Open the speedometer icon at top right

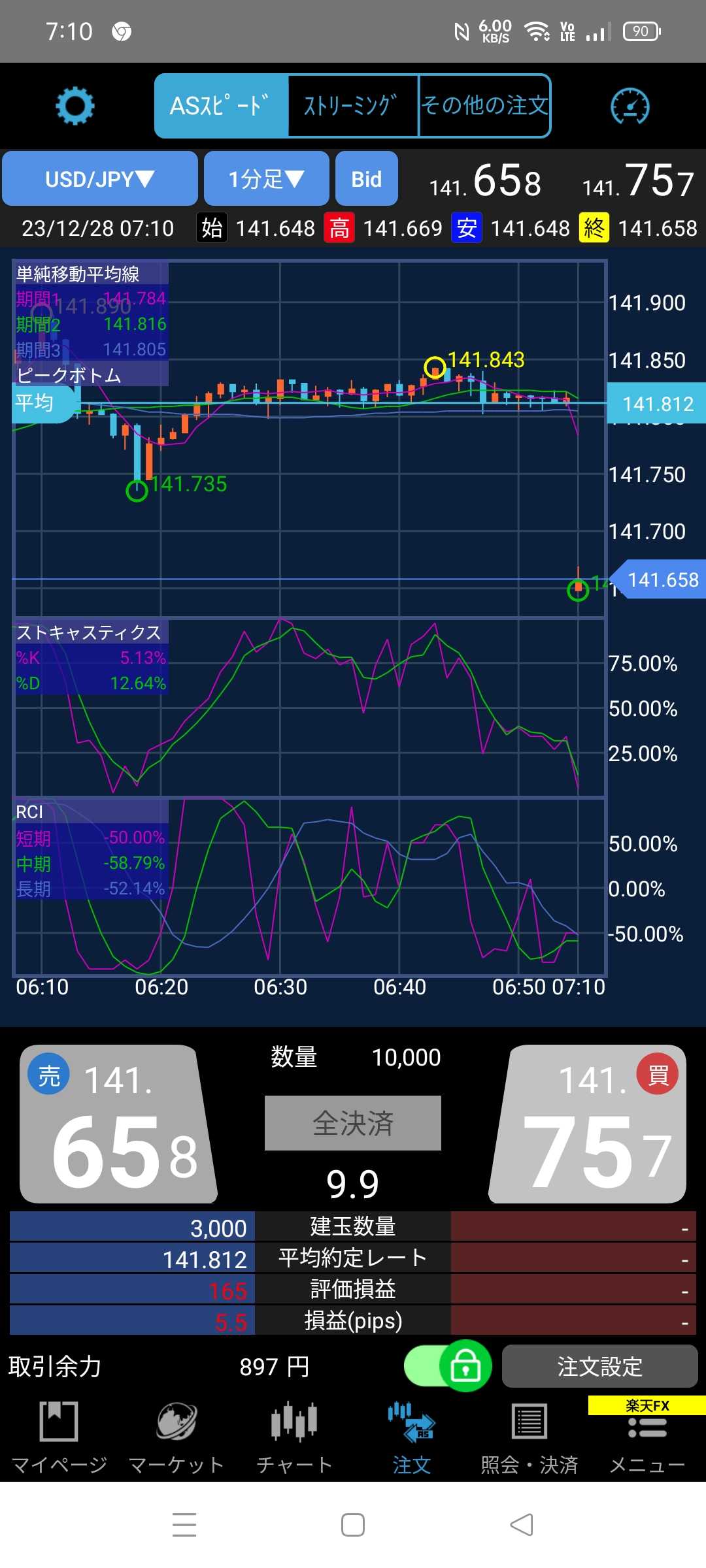pos(630,106)
